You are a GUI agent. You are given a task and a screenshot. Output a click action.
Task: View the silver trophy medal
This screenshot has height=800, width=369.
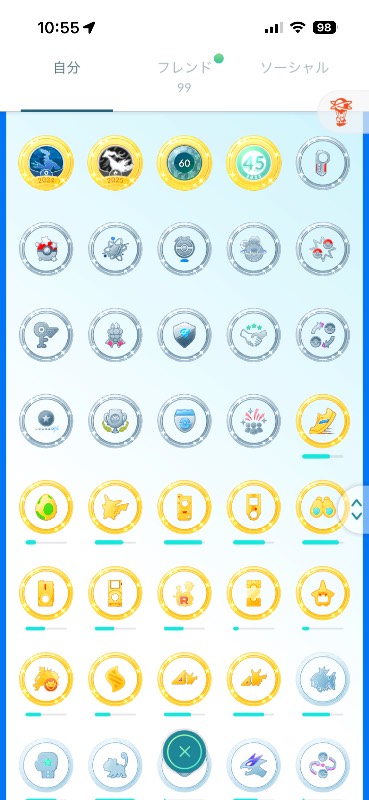(x=115, y=421)
